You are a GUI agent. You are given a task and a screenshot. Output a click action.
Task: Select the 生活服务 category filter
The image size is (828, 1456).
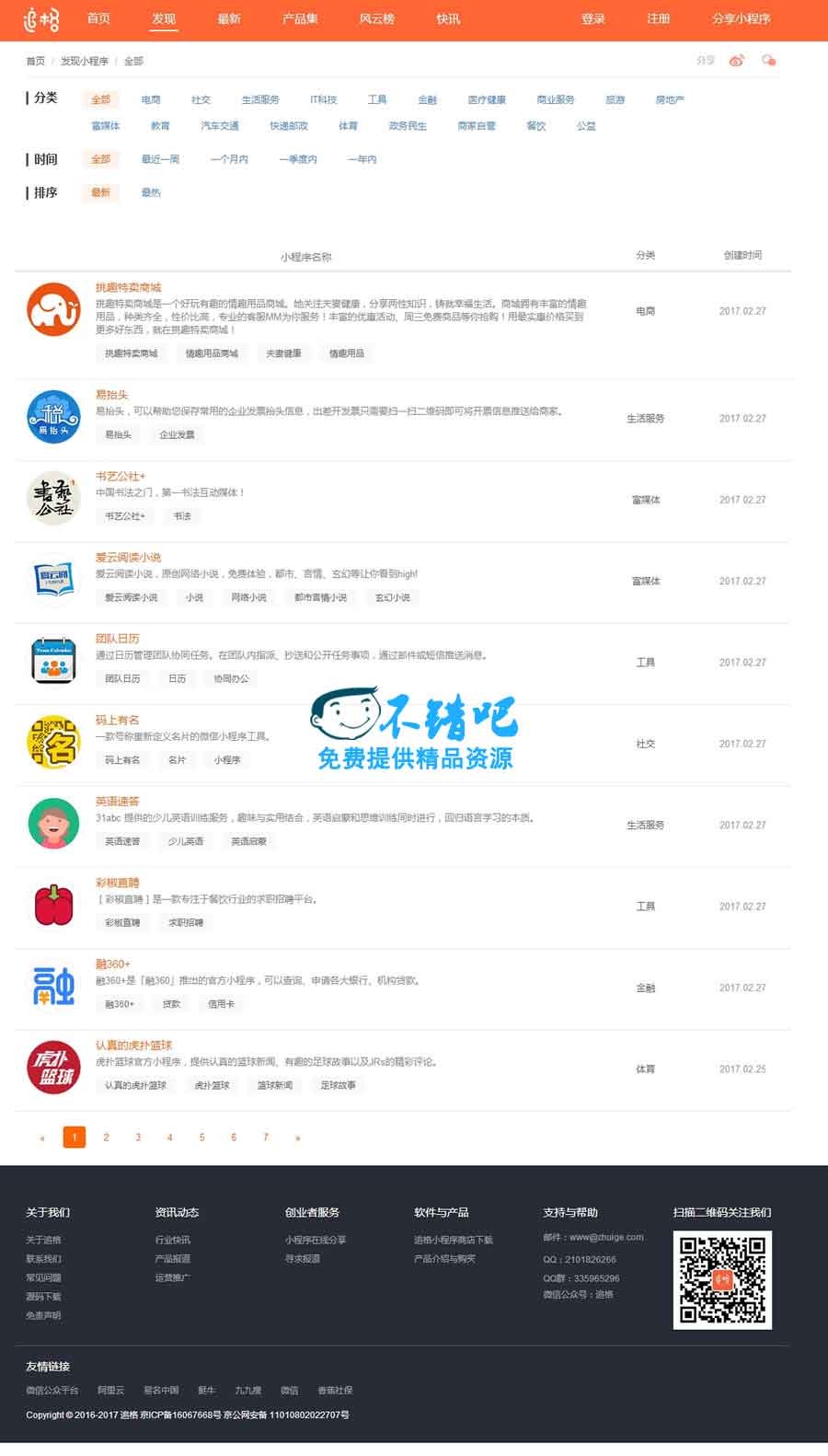(x=260, y=99)
